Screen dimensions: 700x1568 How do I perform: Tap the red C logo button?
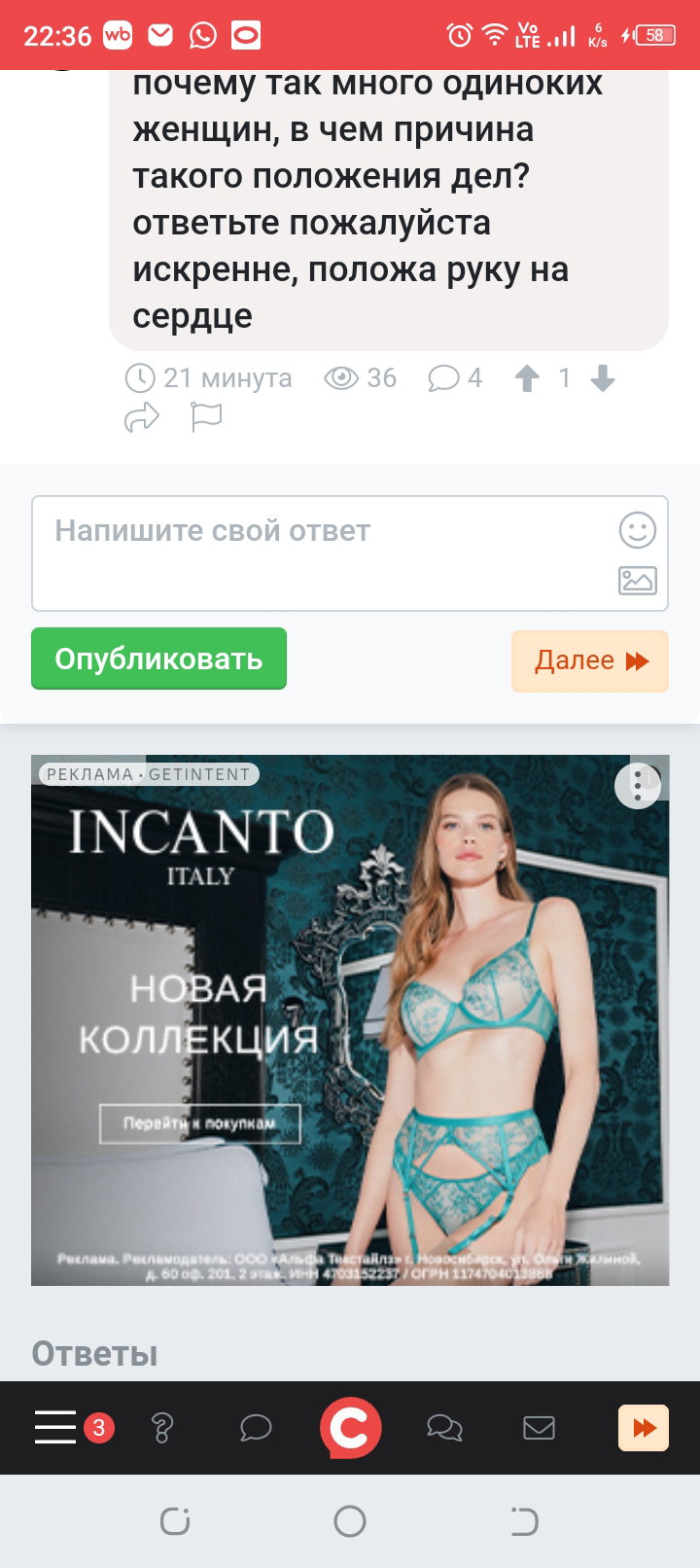coord(350,1427)
